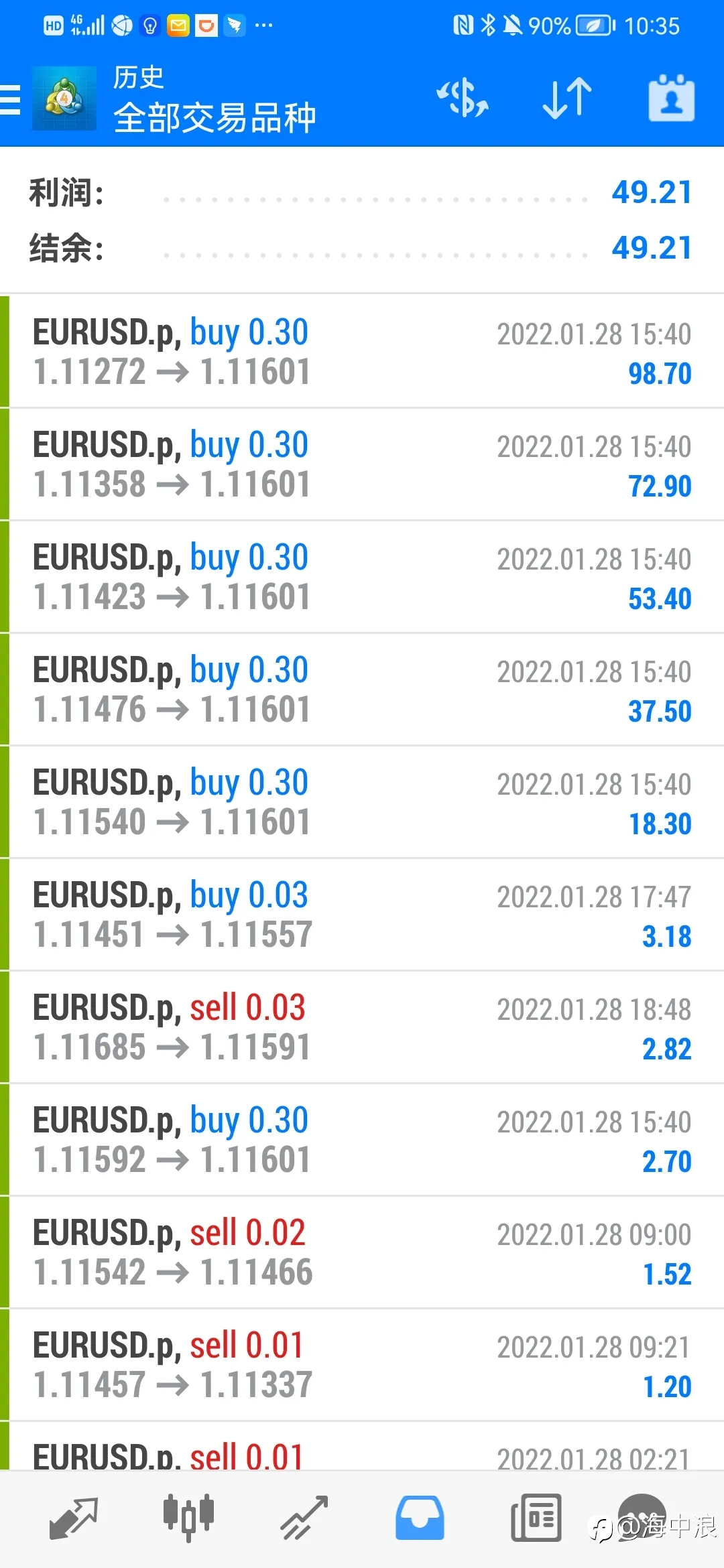The height and width of the screenshot is (1568, 724).
Task: Open the buy 0.03 trade from 17:47
Action: [362, 914]
